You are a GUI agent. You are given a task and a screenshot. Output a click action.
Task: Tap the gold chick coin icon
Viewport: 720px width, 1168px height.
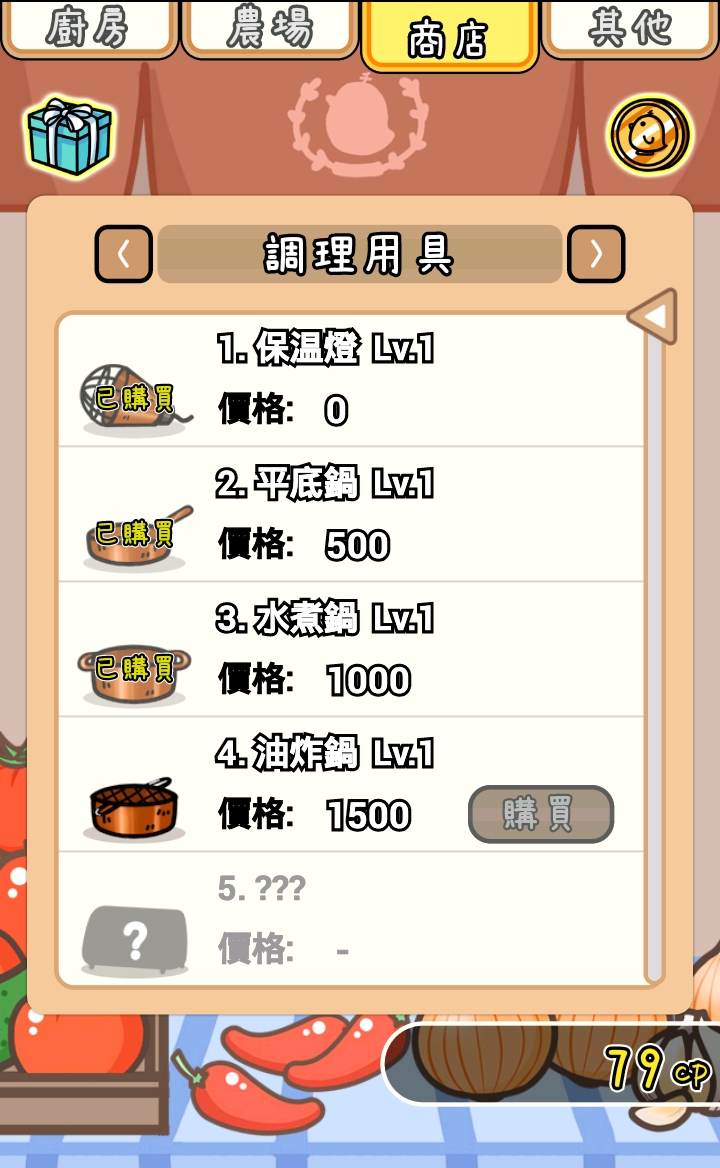pos(650,135)
